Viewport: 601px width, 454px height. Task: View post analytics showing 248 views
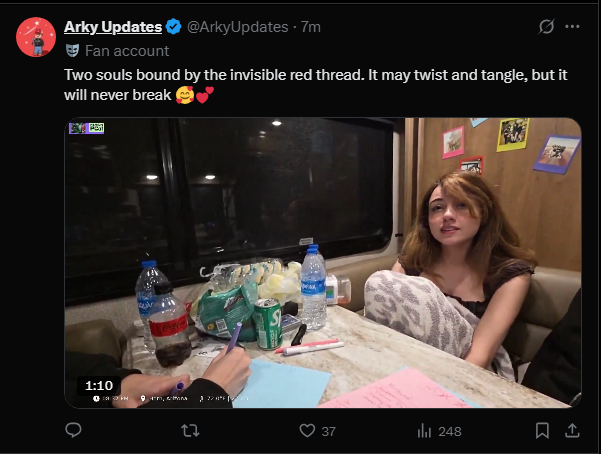coord(439,431)
